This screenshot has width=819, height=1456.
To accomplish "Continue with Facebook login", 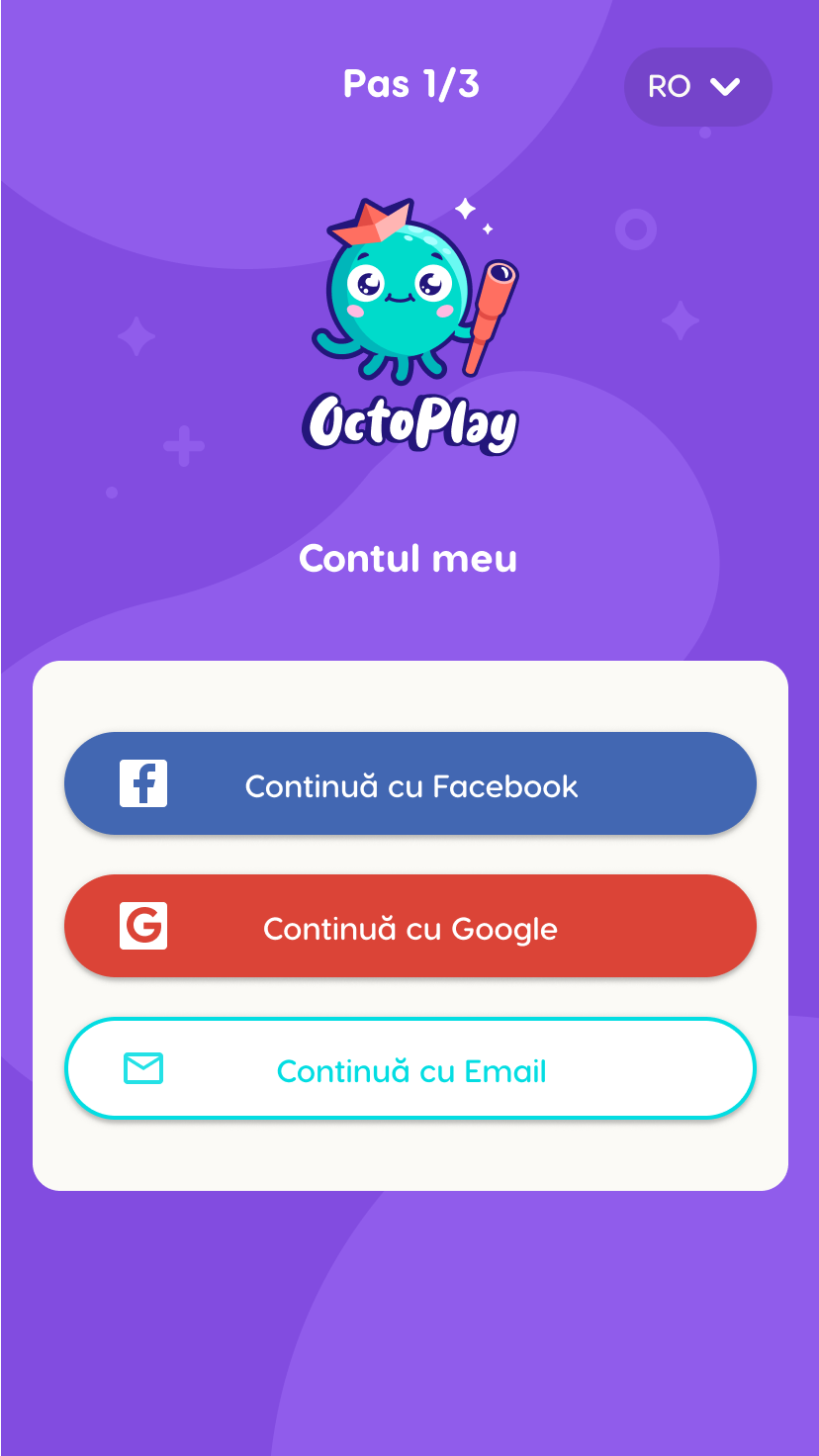I will tap(409, 784).
